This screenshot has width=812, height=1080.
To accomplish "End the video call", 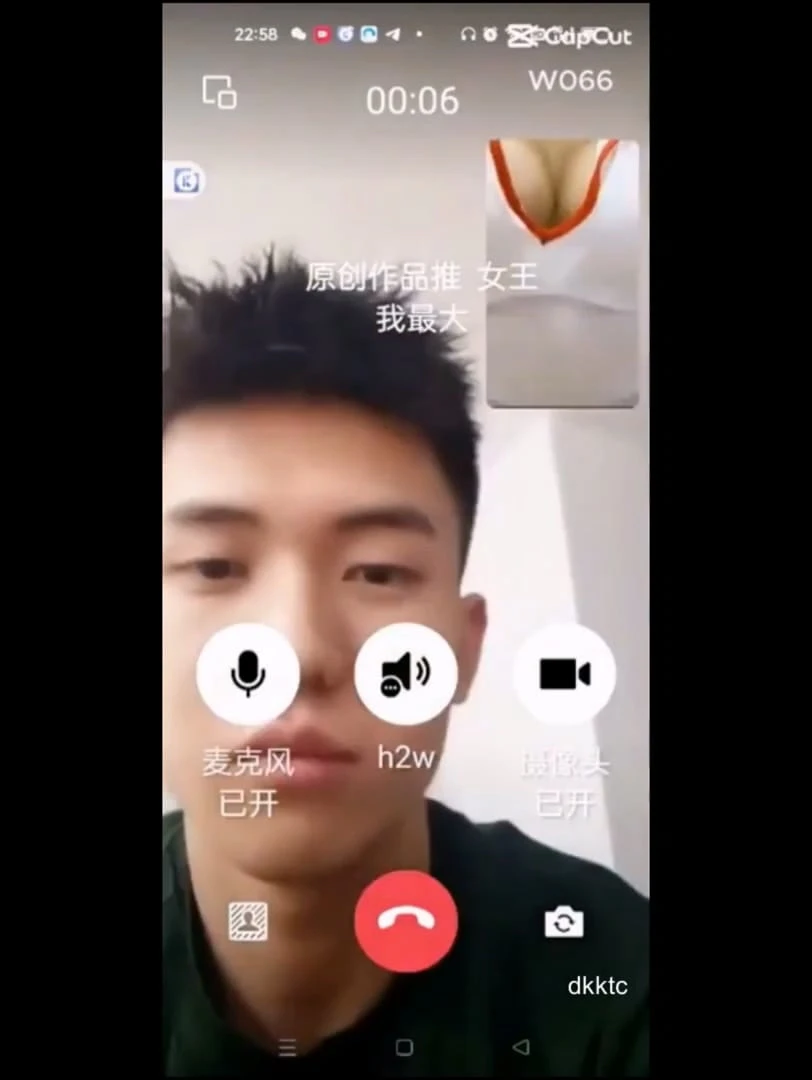I will (x=405, y=921).
